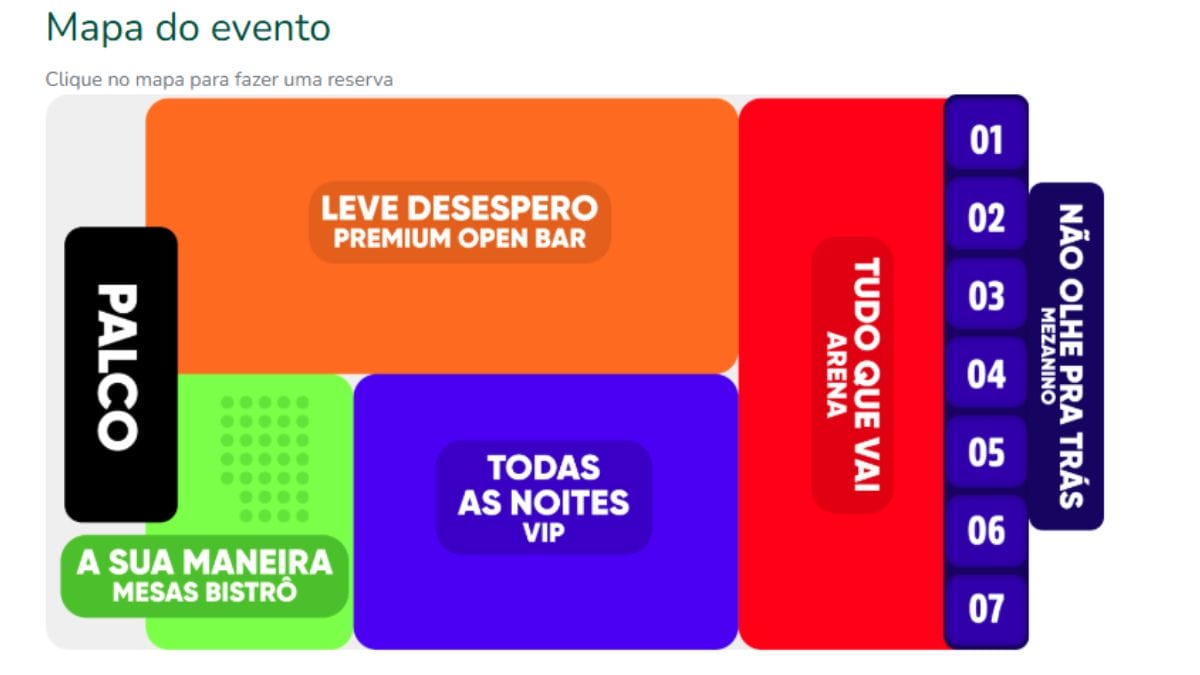Choose mezzanine box 03
Screen dimensions: 1200x675
pos(986,296)
